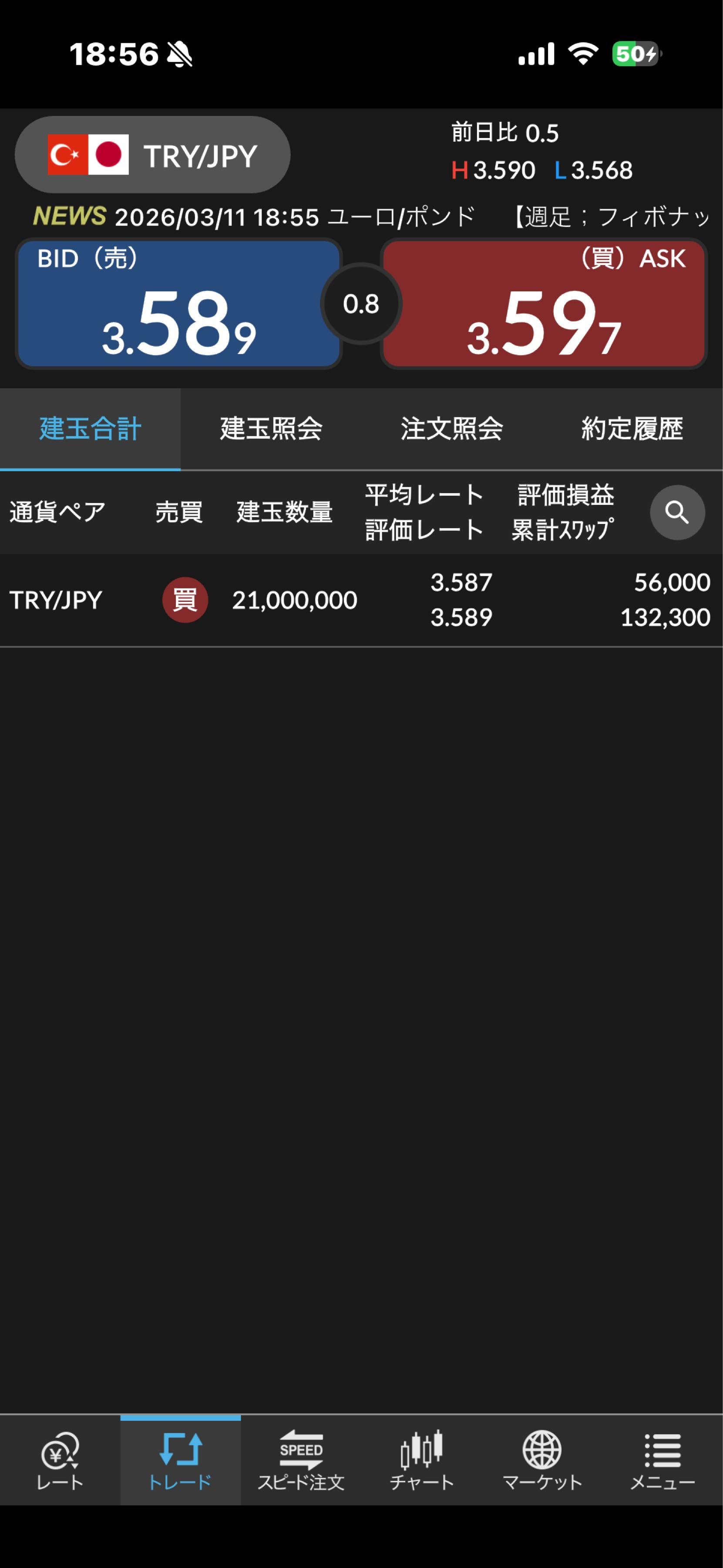Open the メニュー menu tab
Image resolution: width=723 pixels, height=1568 pixels.
pyautogui.click(x=662, y=1460)
